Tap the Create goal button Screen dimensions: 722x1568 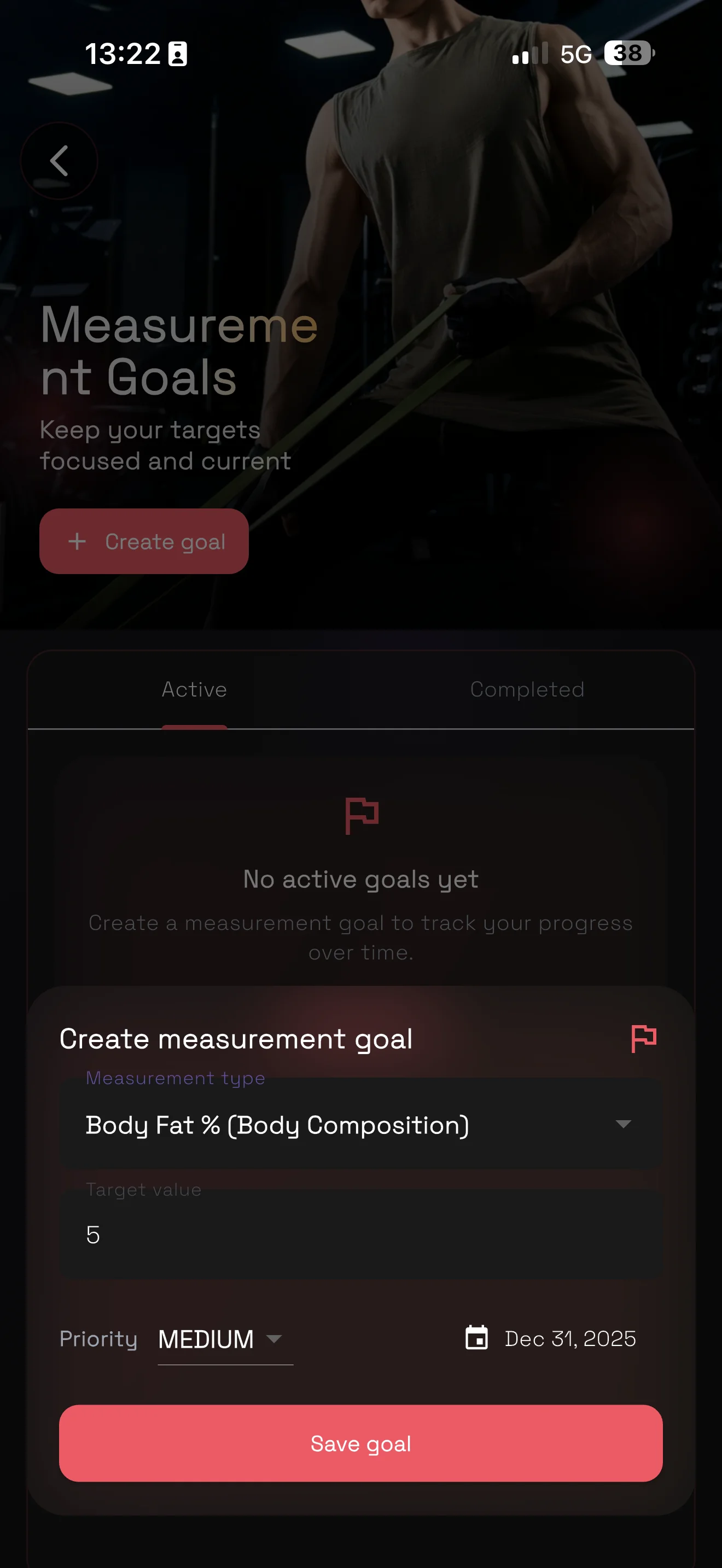coord(144,541)
